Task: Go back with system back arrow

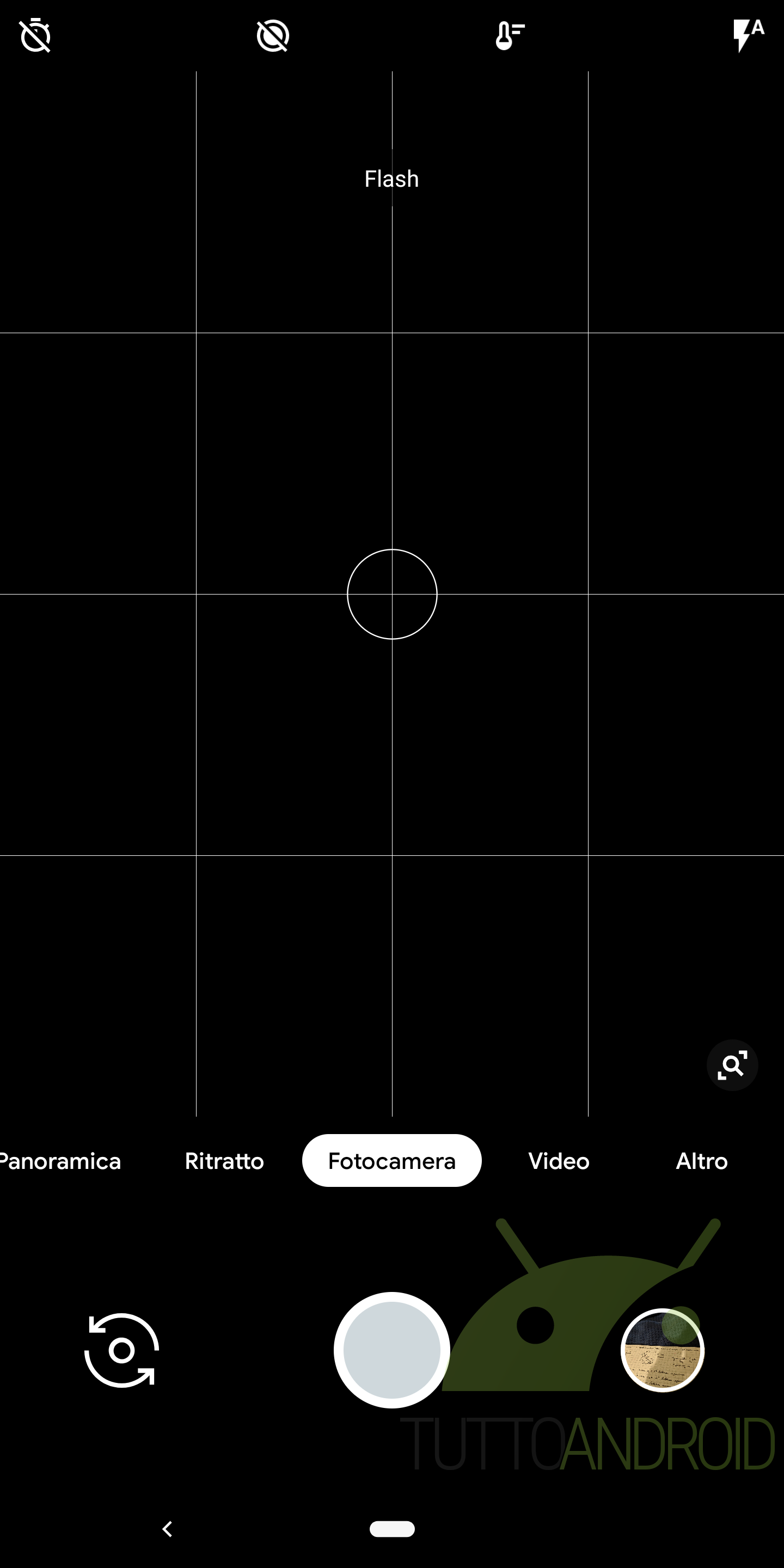Action: pyautogui.click(x=167, y=1528)
